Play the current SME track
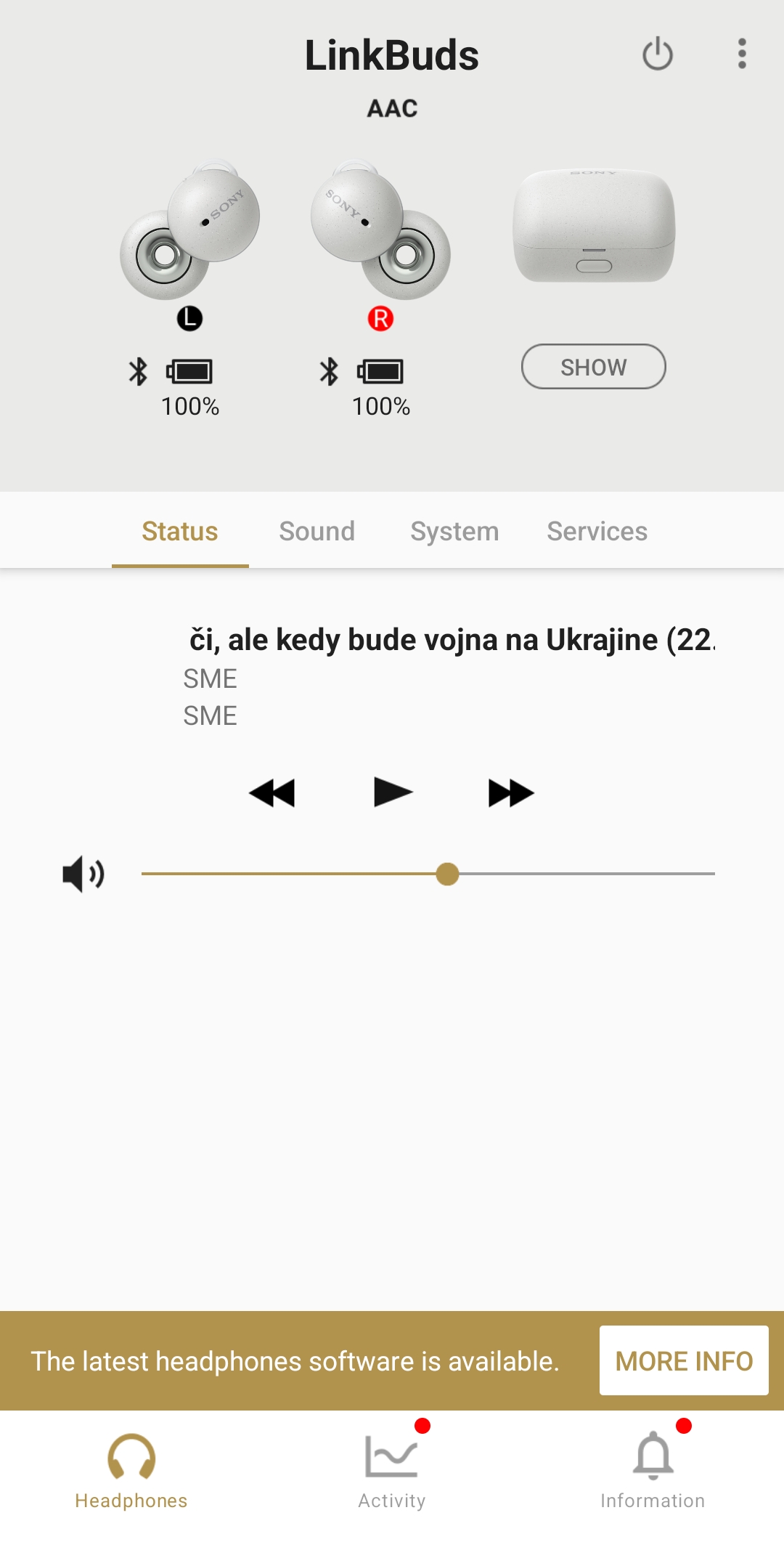 393,792
